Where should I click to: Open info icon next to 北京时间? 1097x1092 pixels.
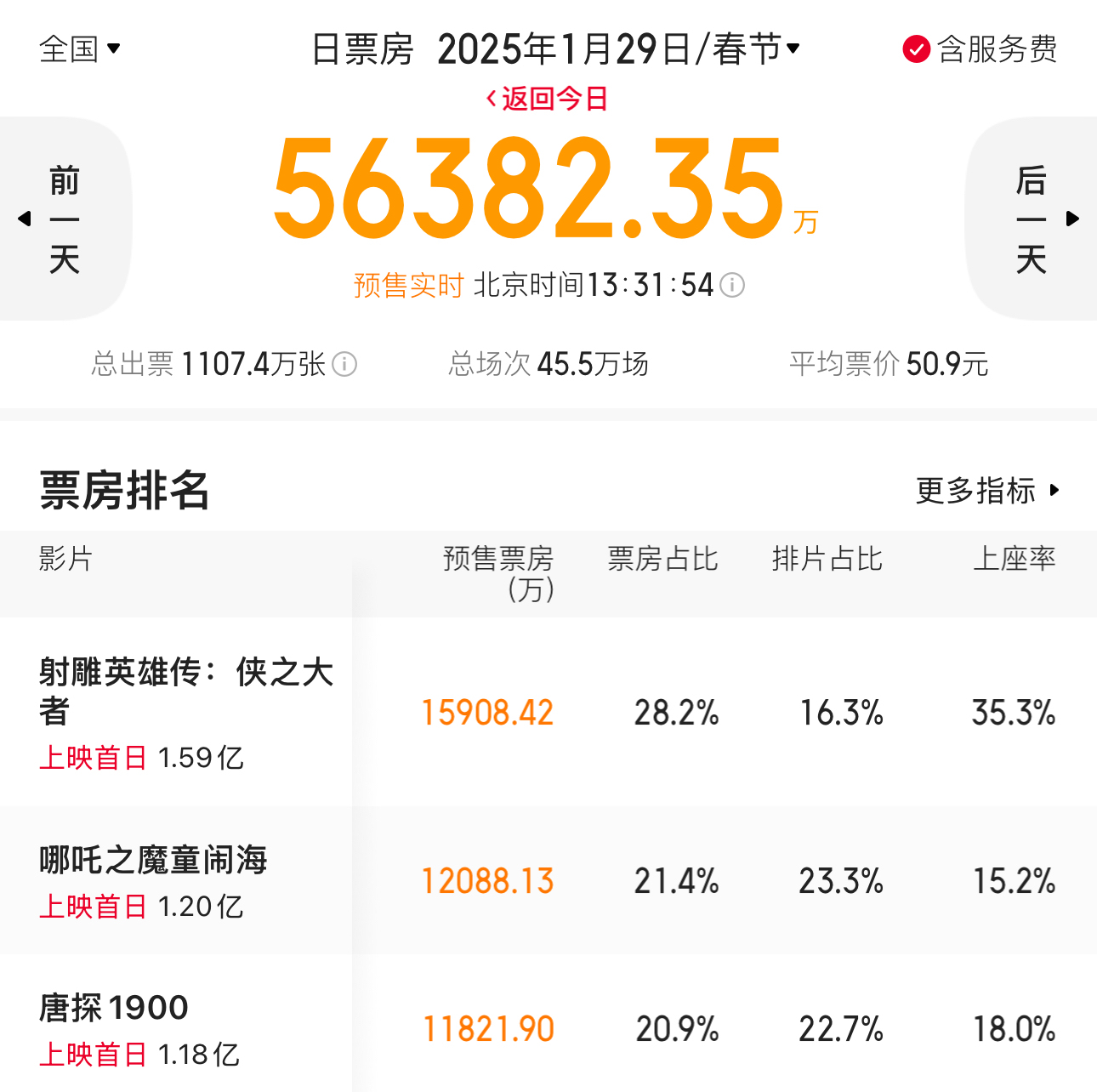732,285
